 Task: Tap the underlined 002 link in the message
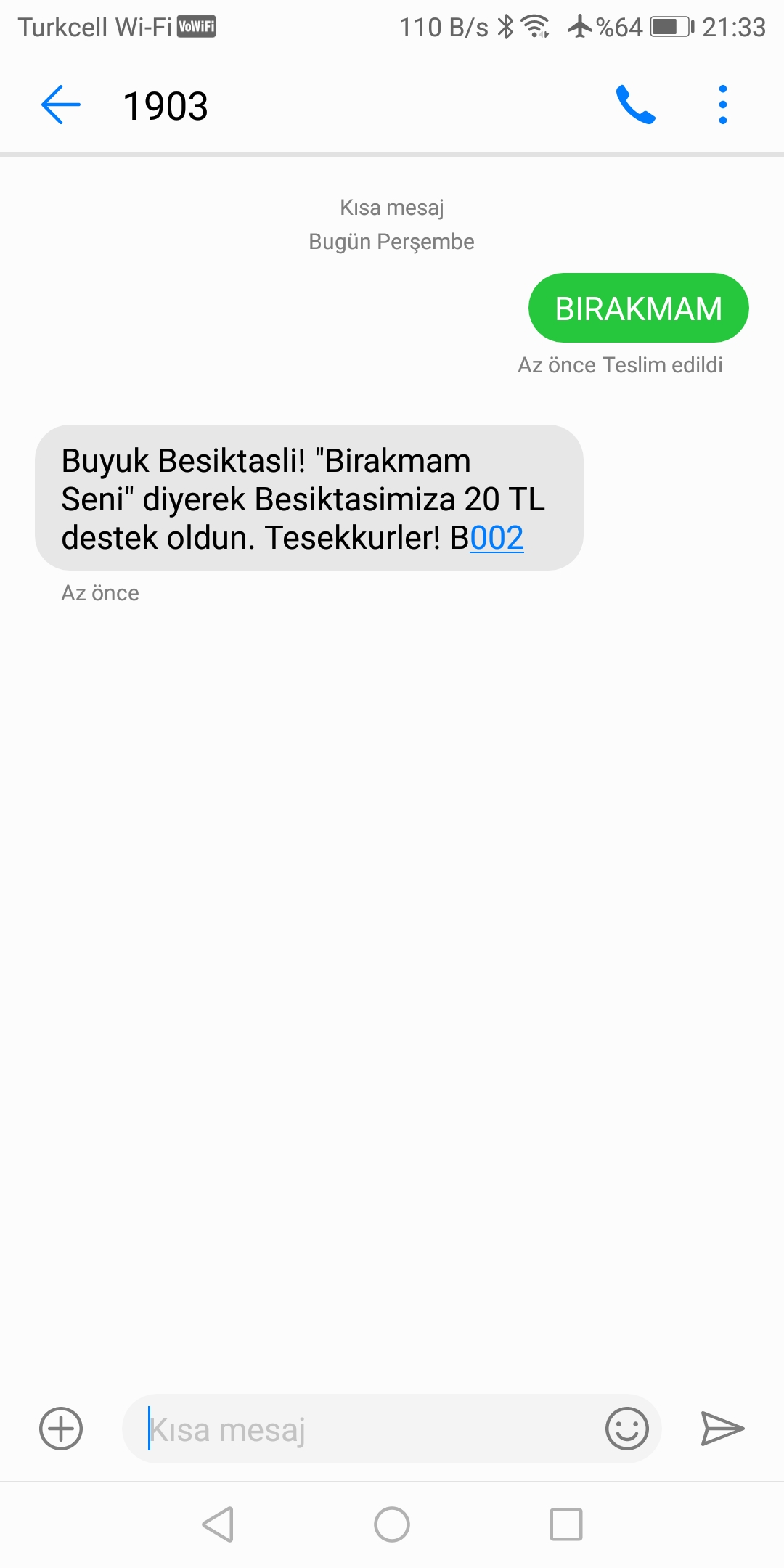pos(497,538)
